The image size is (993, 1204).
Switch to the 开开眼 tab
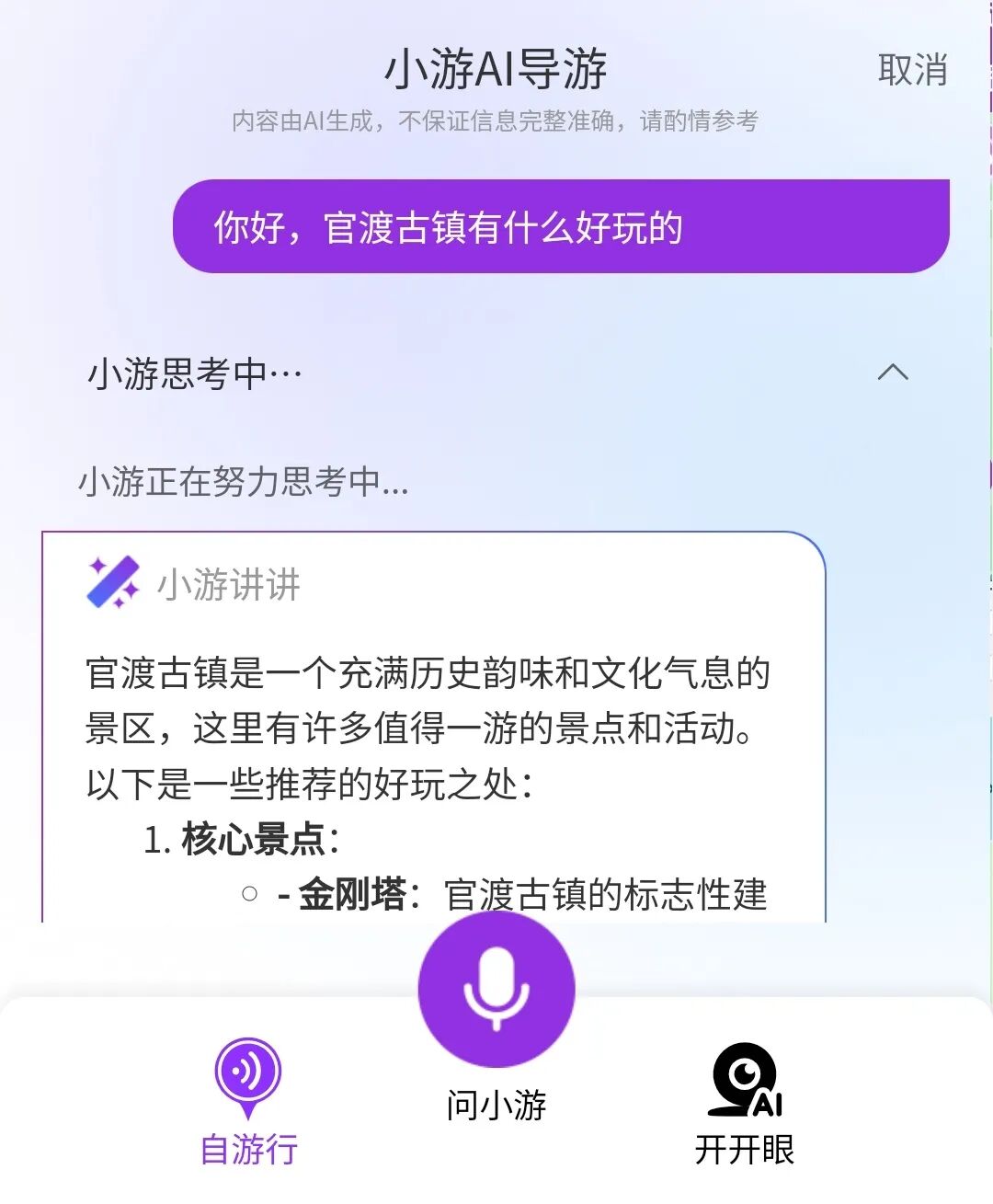pos(747,1113)
